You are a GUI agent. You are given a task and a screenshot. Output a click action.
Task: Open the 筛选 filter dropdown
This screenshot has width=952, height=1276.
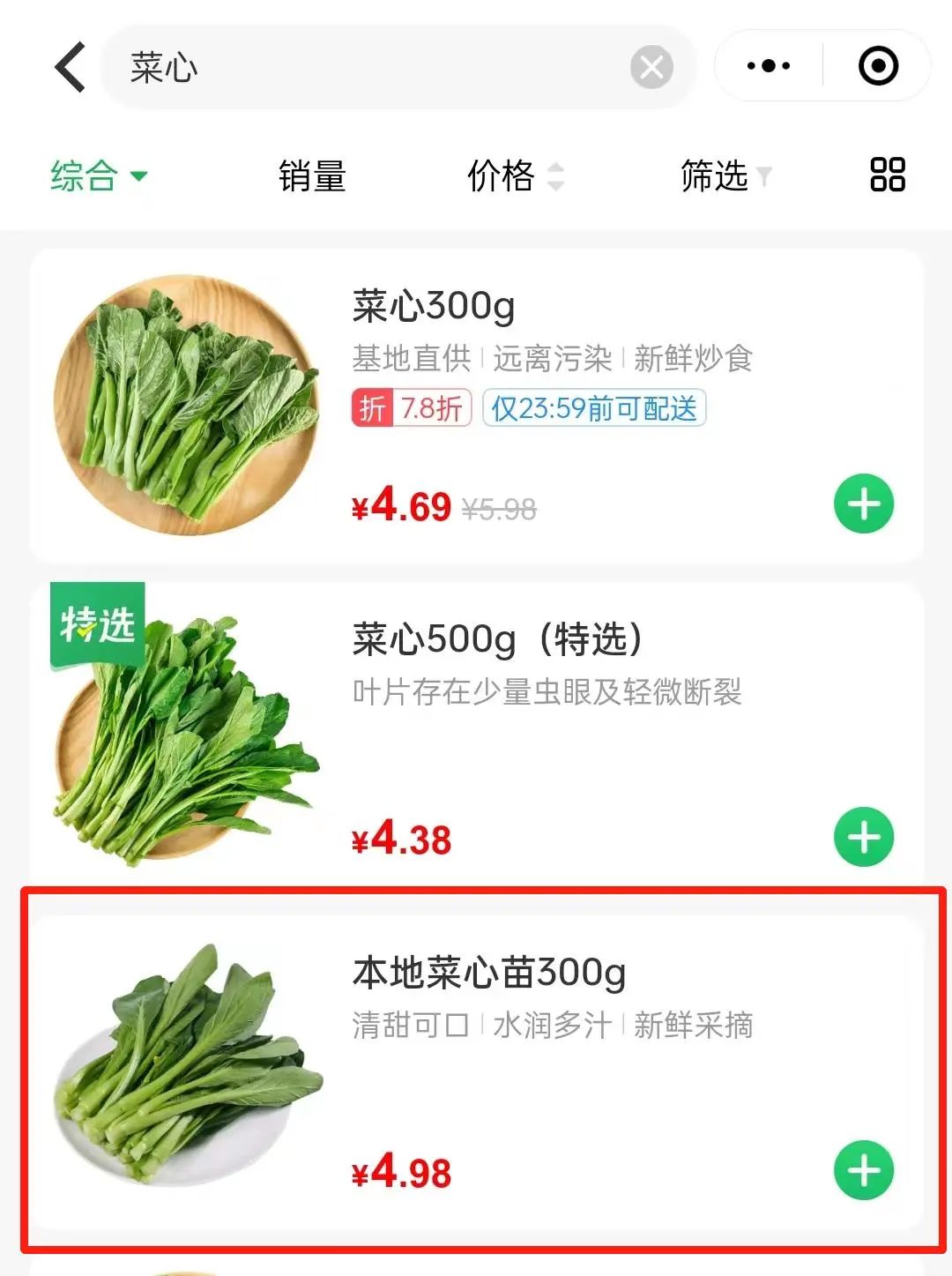(x=725, y=175)
